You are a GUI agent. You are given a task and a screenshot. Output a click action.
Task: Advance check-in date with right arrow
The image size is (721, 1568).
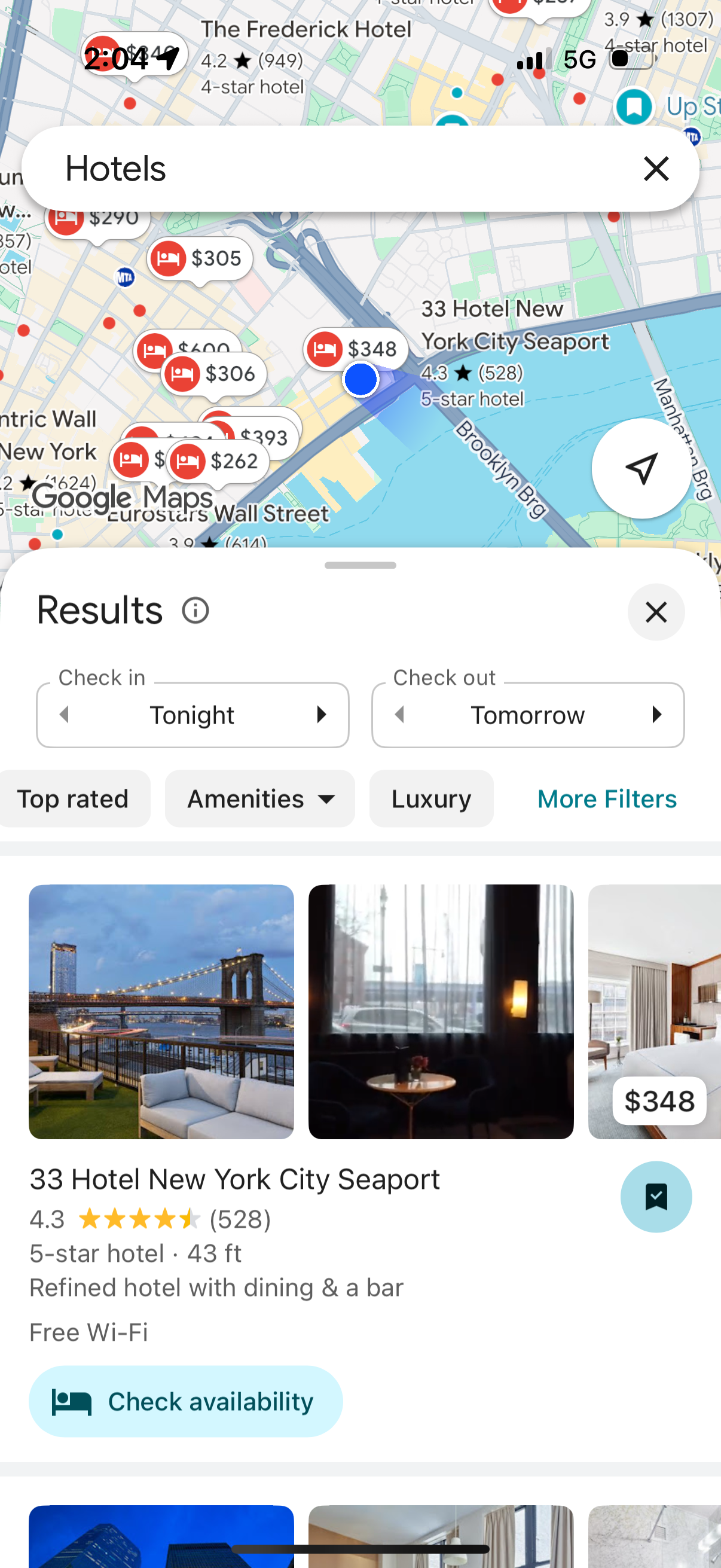click(322, 715)
